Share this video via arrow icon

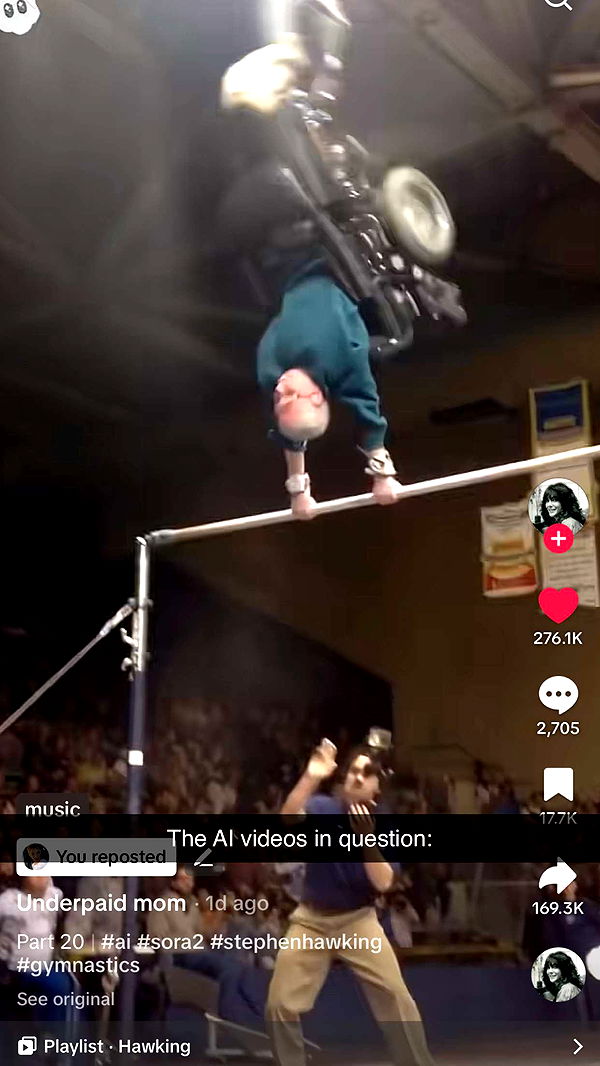click(x=558, y=877)
